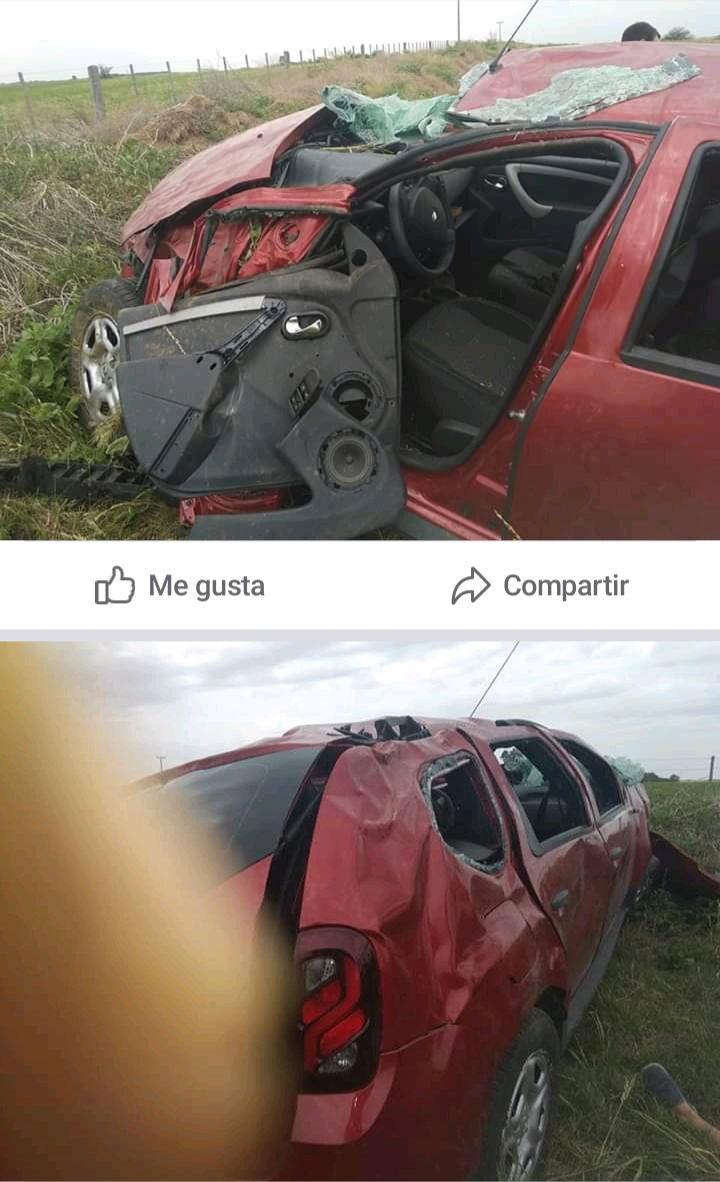Viewport: 720px width, 1182px height.
Task: Open the bottom photo of the car's rear
Action: coord(360,911)
